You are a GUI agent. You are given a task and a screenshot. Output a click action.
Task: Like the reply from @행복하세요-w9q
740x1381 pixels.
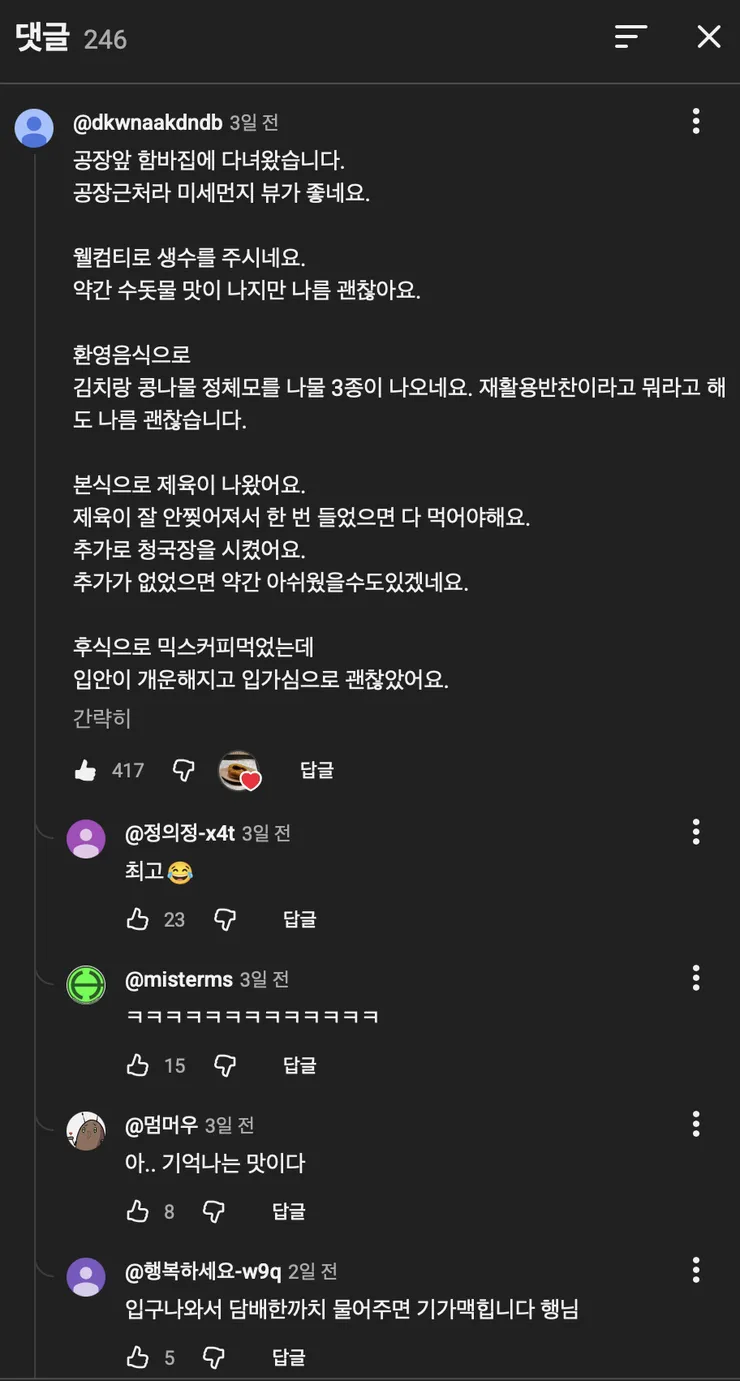click(138, 1357)
